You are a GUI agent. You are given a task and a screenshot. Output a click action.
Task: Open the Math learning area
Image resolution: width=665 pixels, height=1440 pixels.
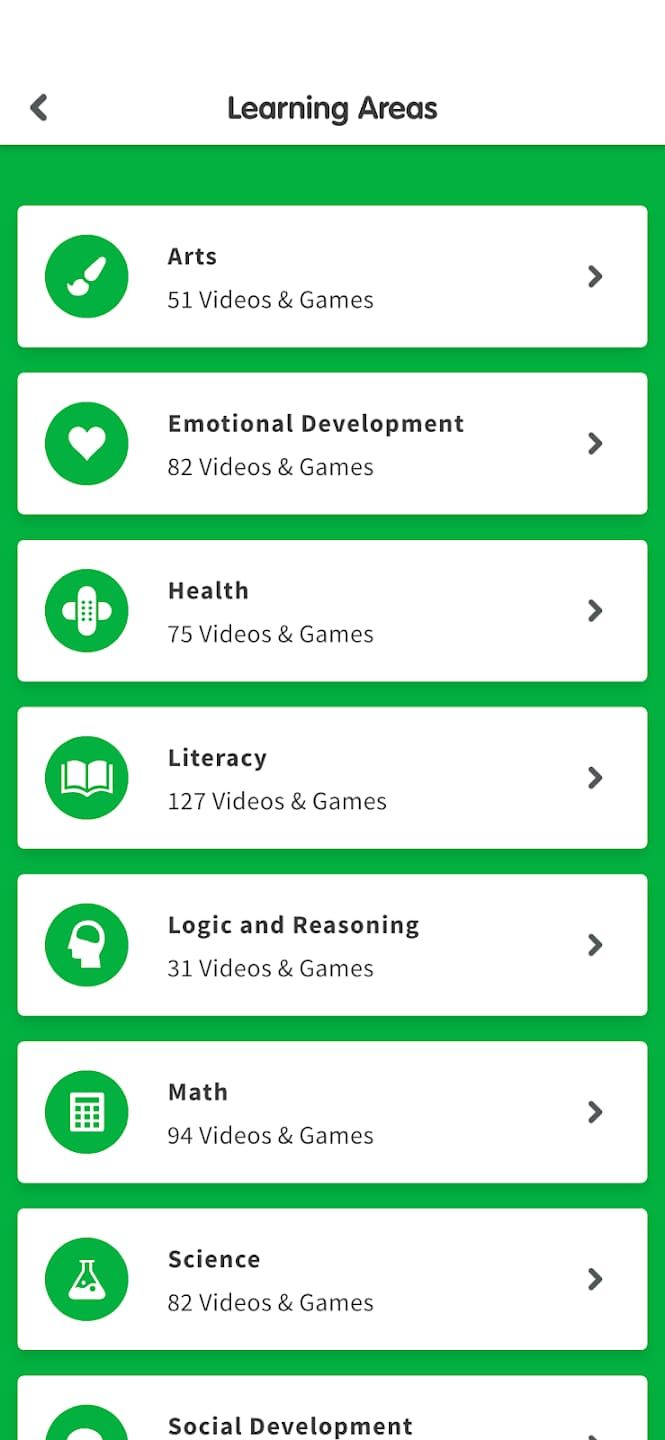pyautogui.click(x=332, y=1112)
